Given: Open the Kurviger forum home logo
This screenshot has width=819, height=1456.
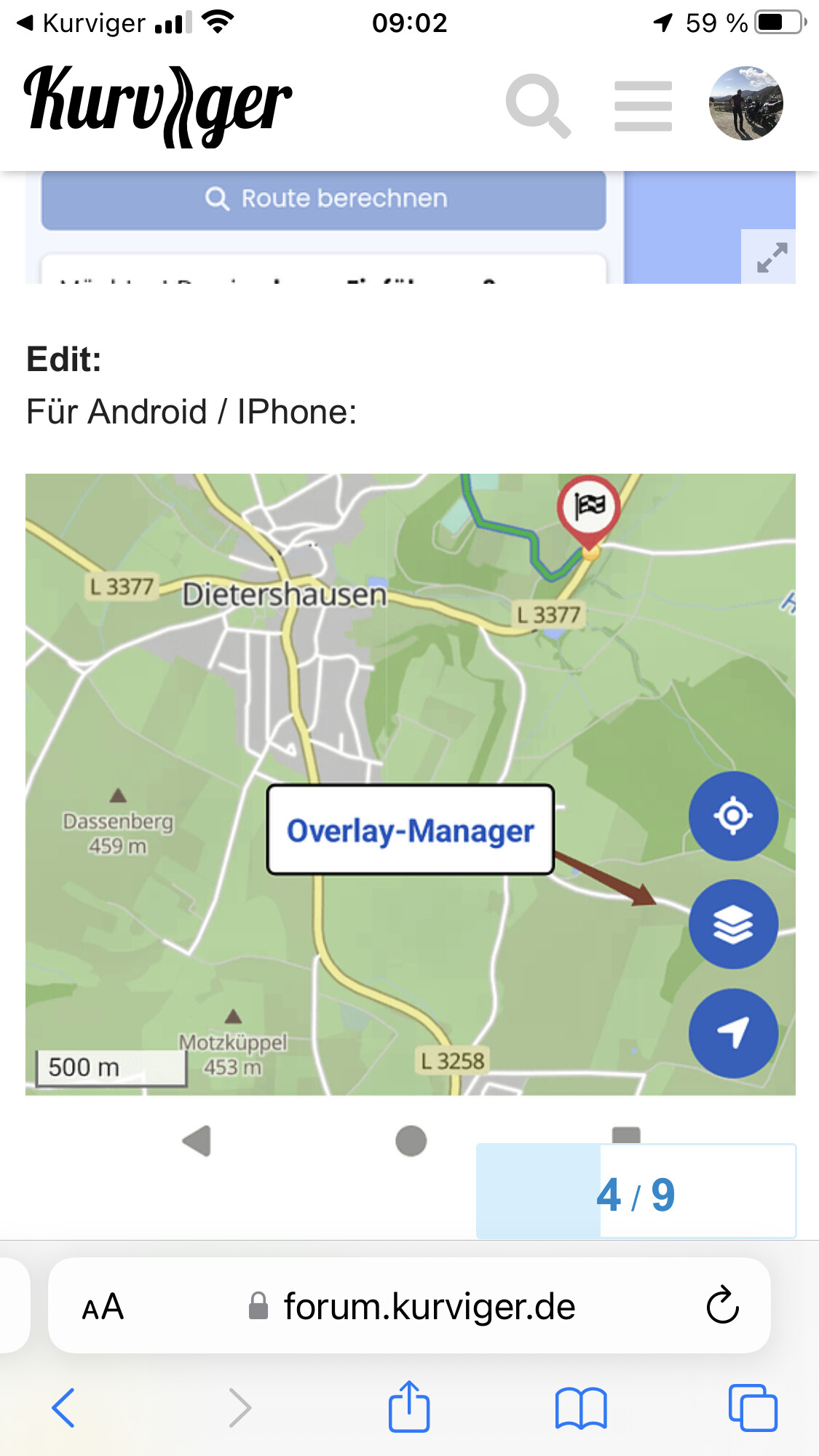Looking at the screenshot, I should coord(158,106).
